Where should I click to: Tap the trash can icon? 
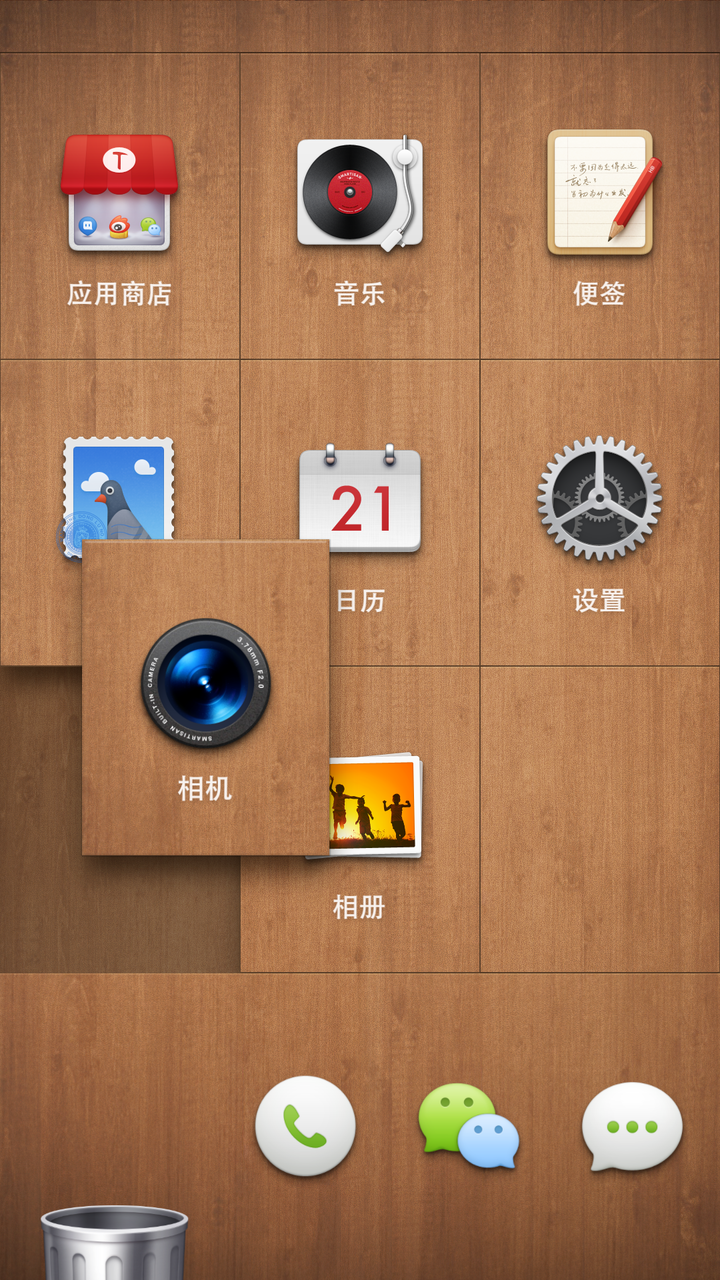(x=114, y=1243)
